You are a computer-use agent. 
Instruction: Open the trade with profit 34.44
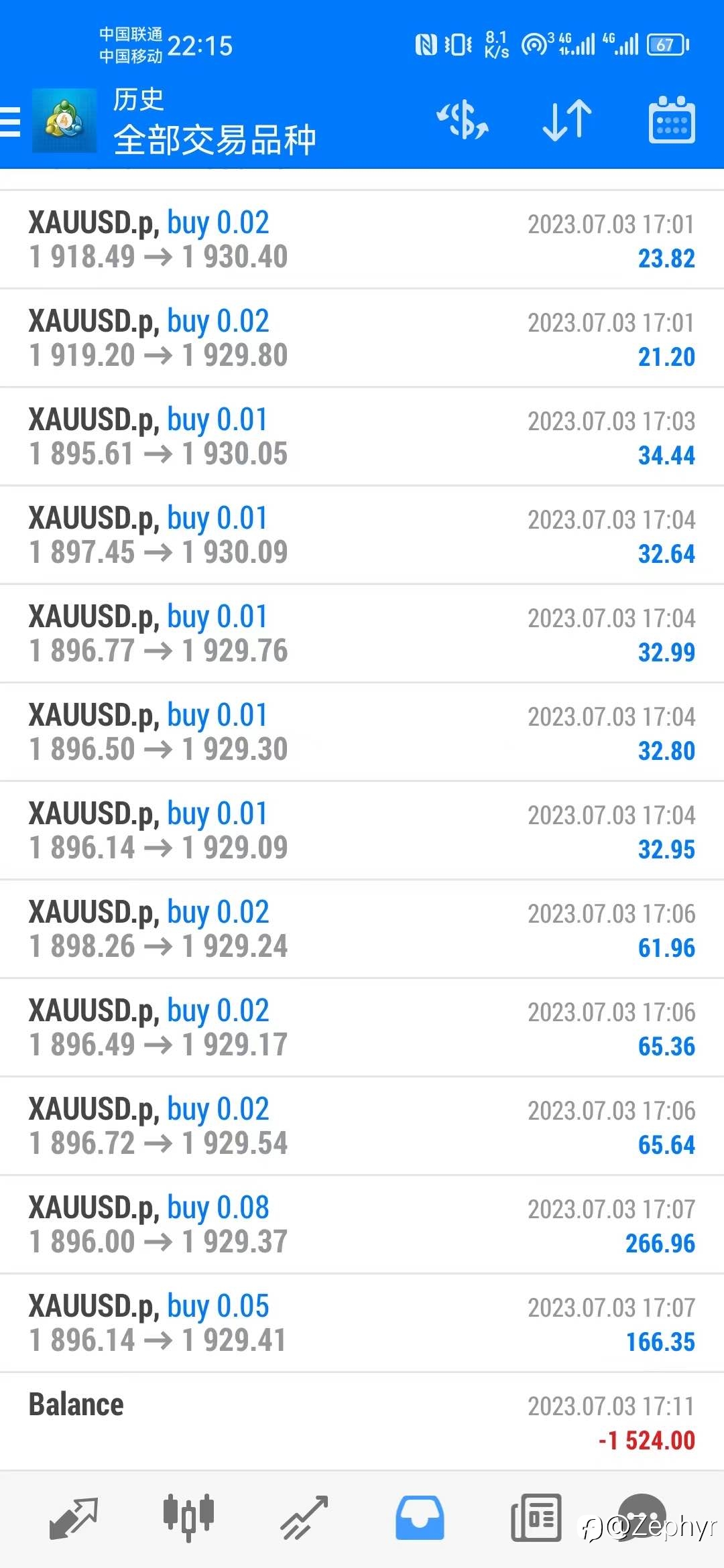click(362, 436)
